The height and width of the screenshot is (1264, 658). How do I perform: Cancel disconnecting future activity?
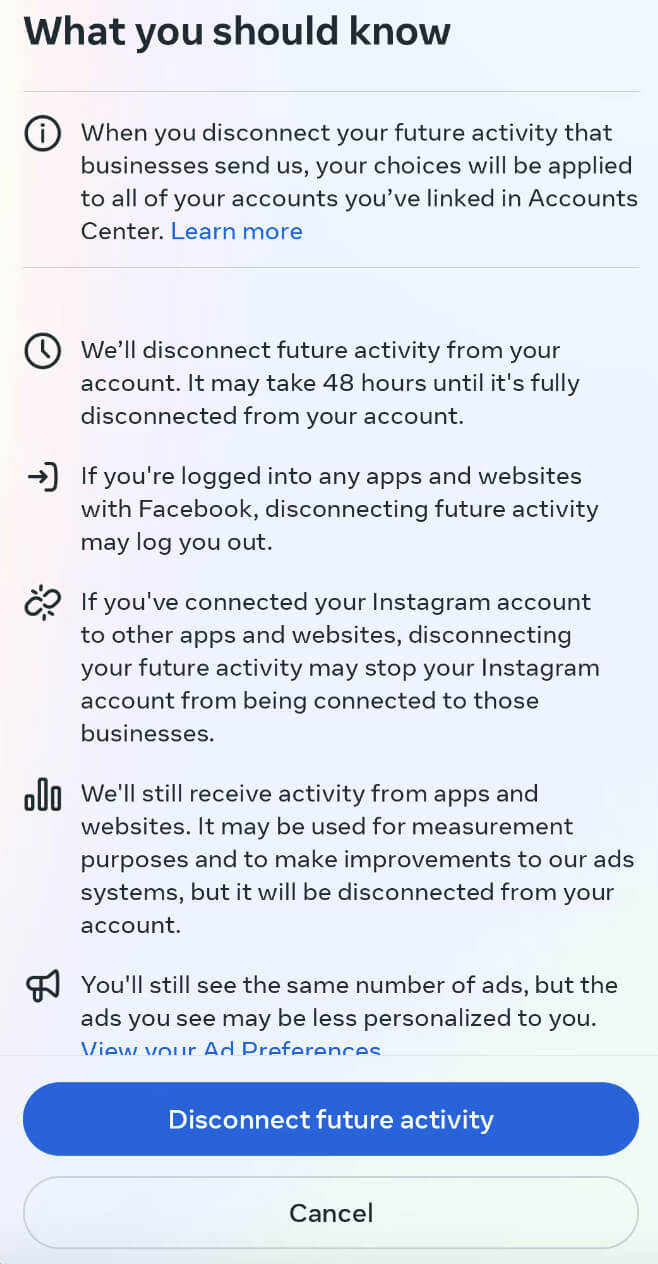pos(330,1213)
